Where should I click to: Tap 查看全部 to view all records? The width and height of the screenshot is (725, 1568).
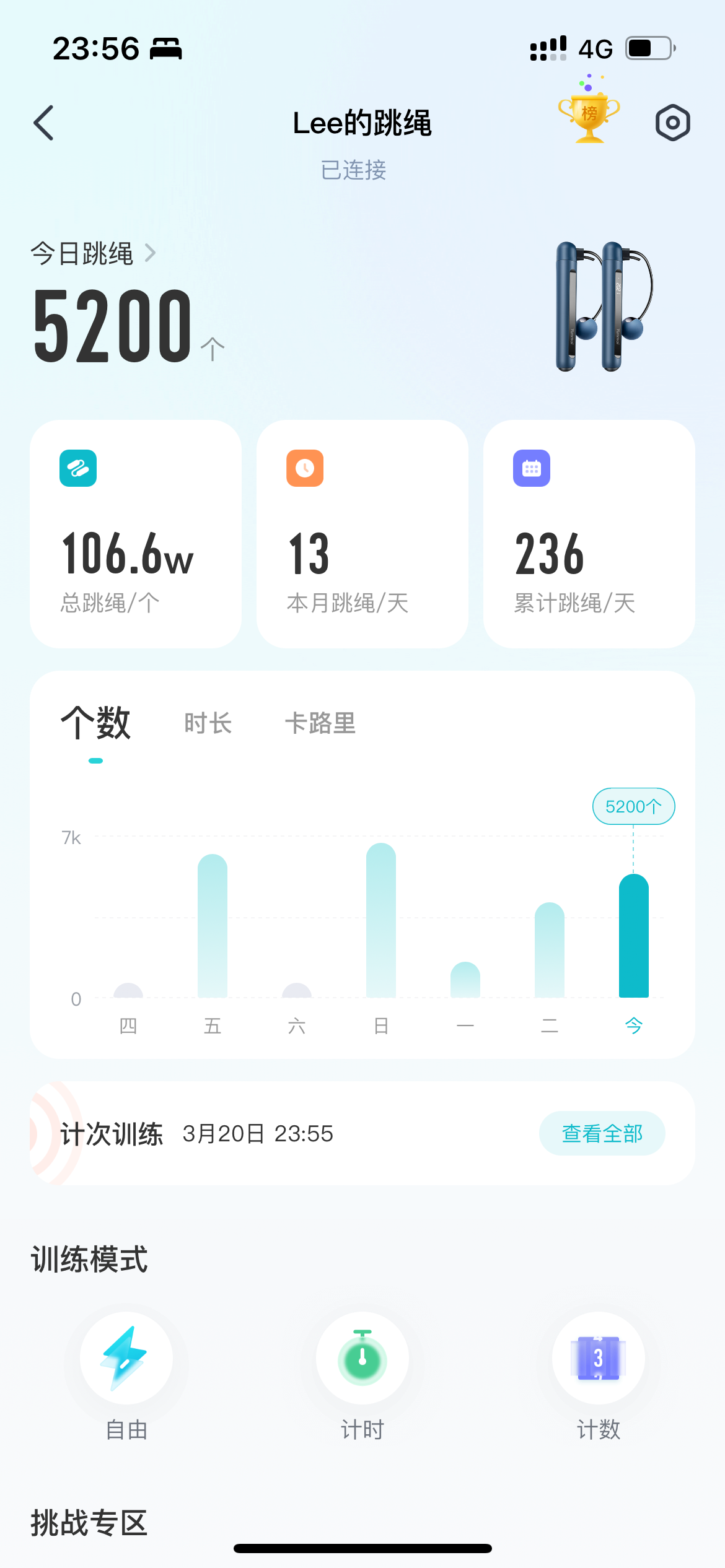[602, 1133]
